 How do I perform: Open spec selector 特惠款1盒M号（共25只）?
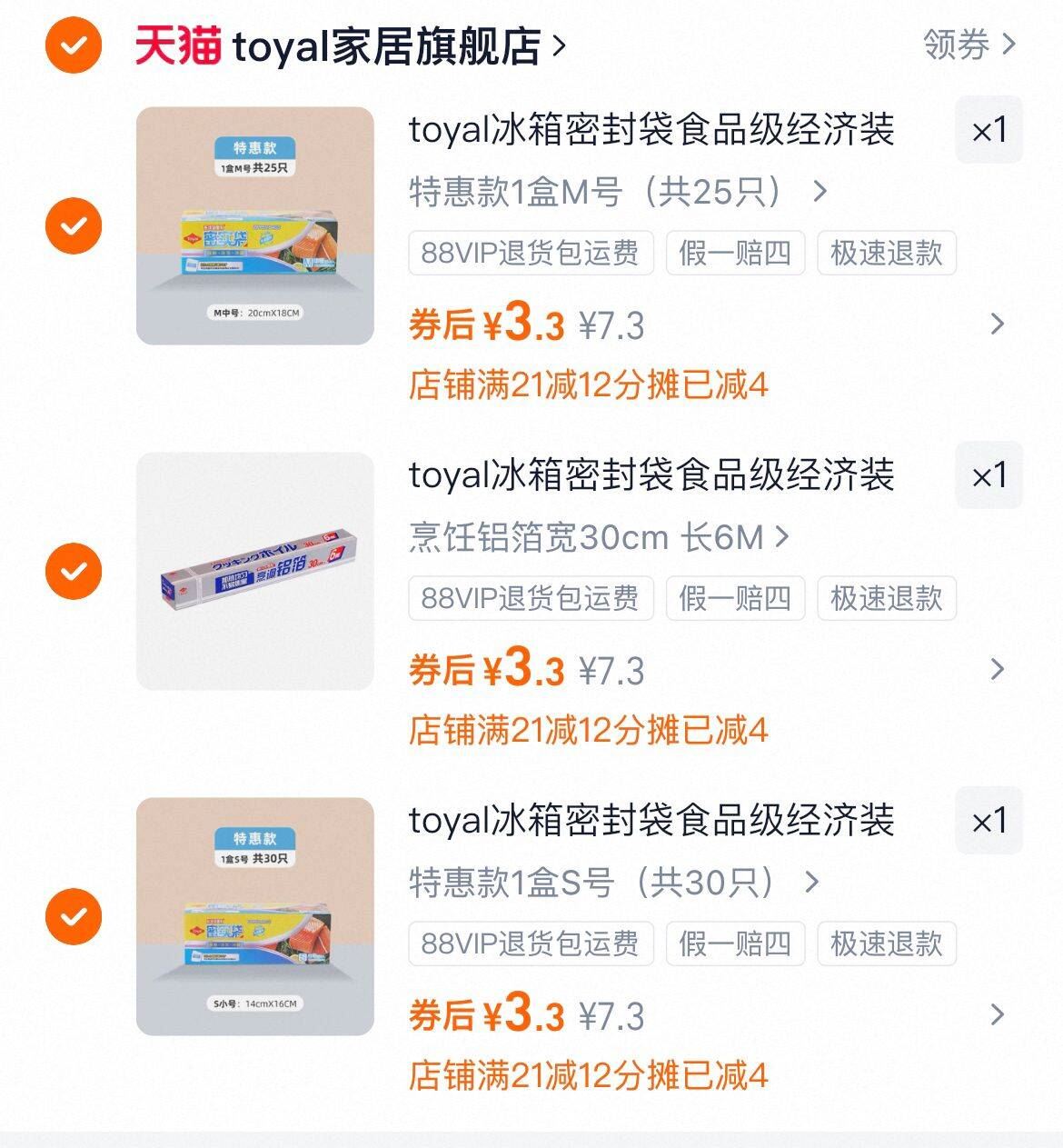pos(618,192)
